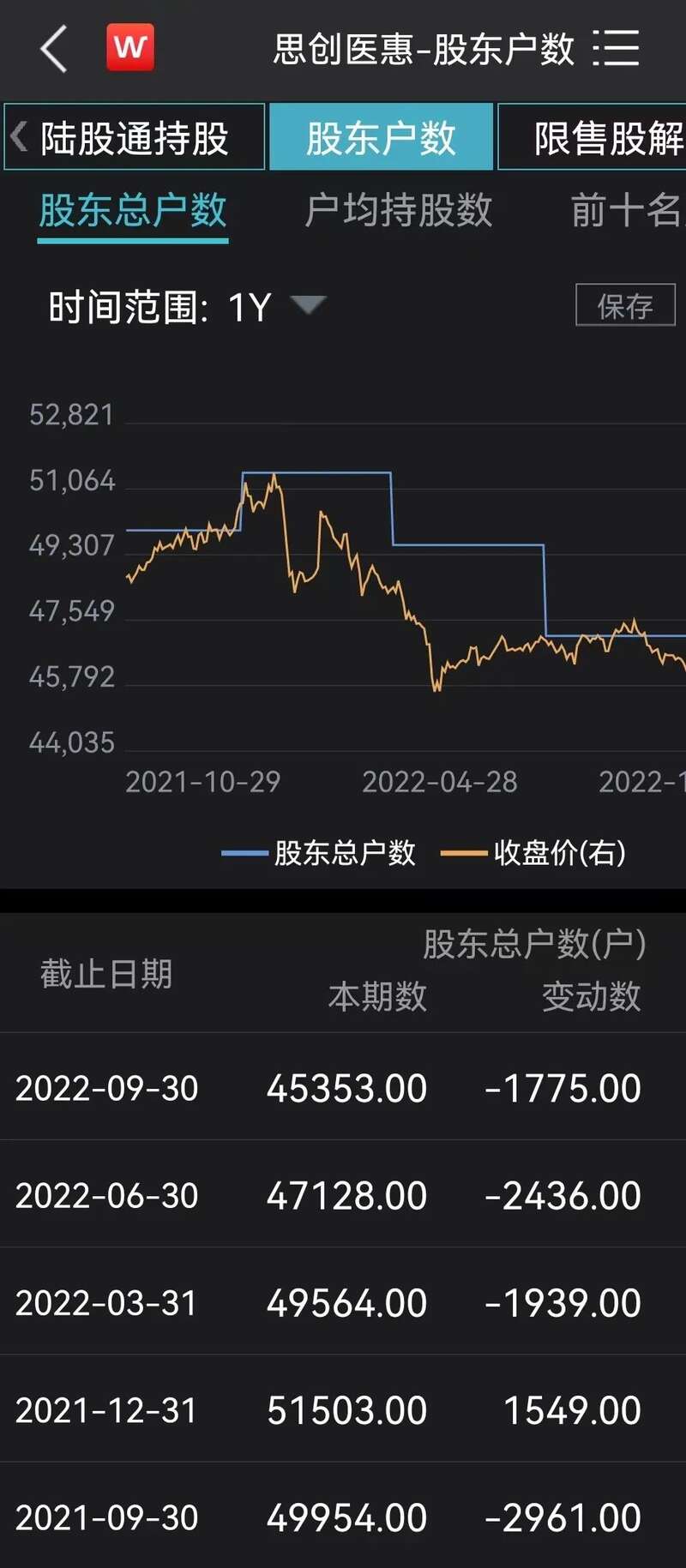The image size is (686, 1568).
Task: Go back using the top-left arrow
Action: point(54,49)
